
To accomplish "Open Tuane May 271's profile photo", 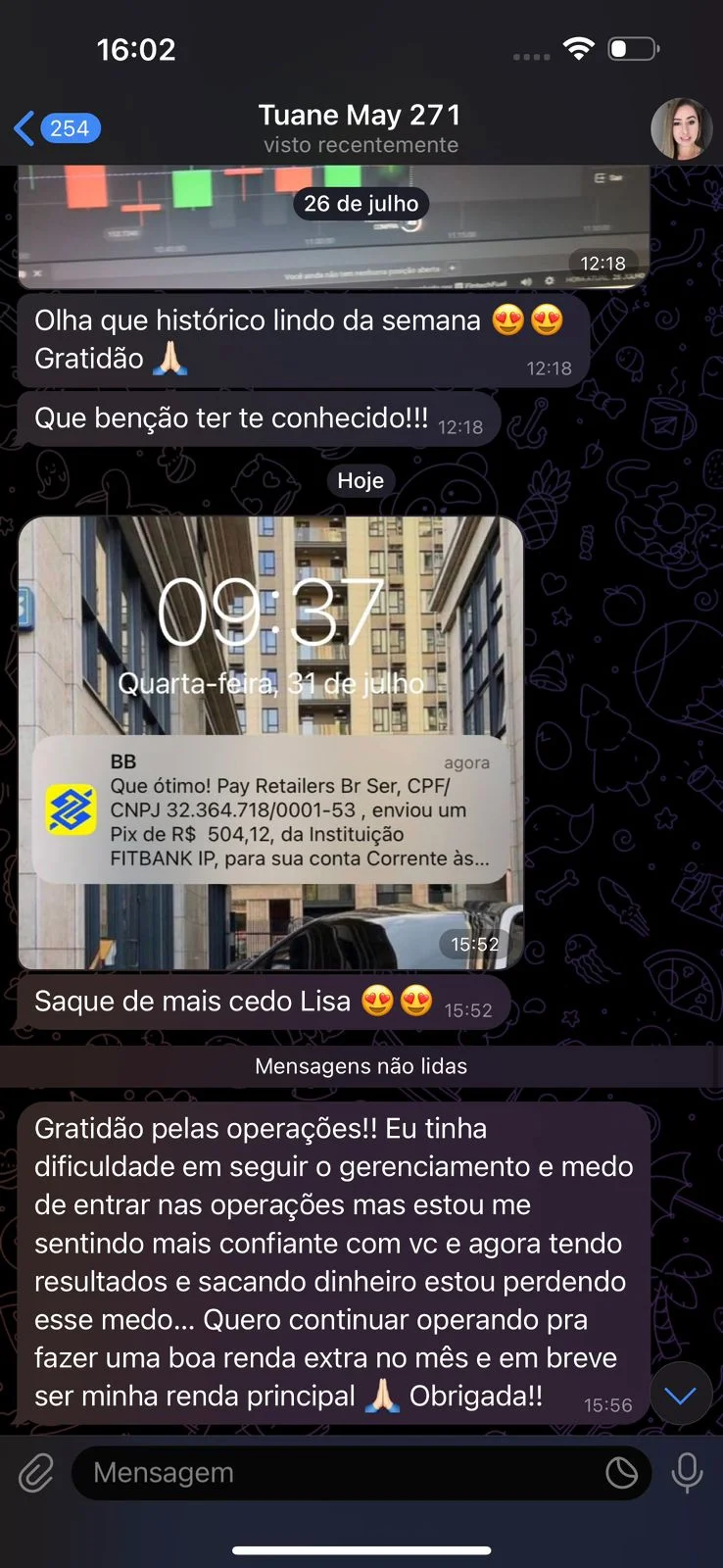I will click(x=681, y=128).
